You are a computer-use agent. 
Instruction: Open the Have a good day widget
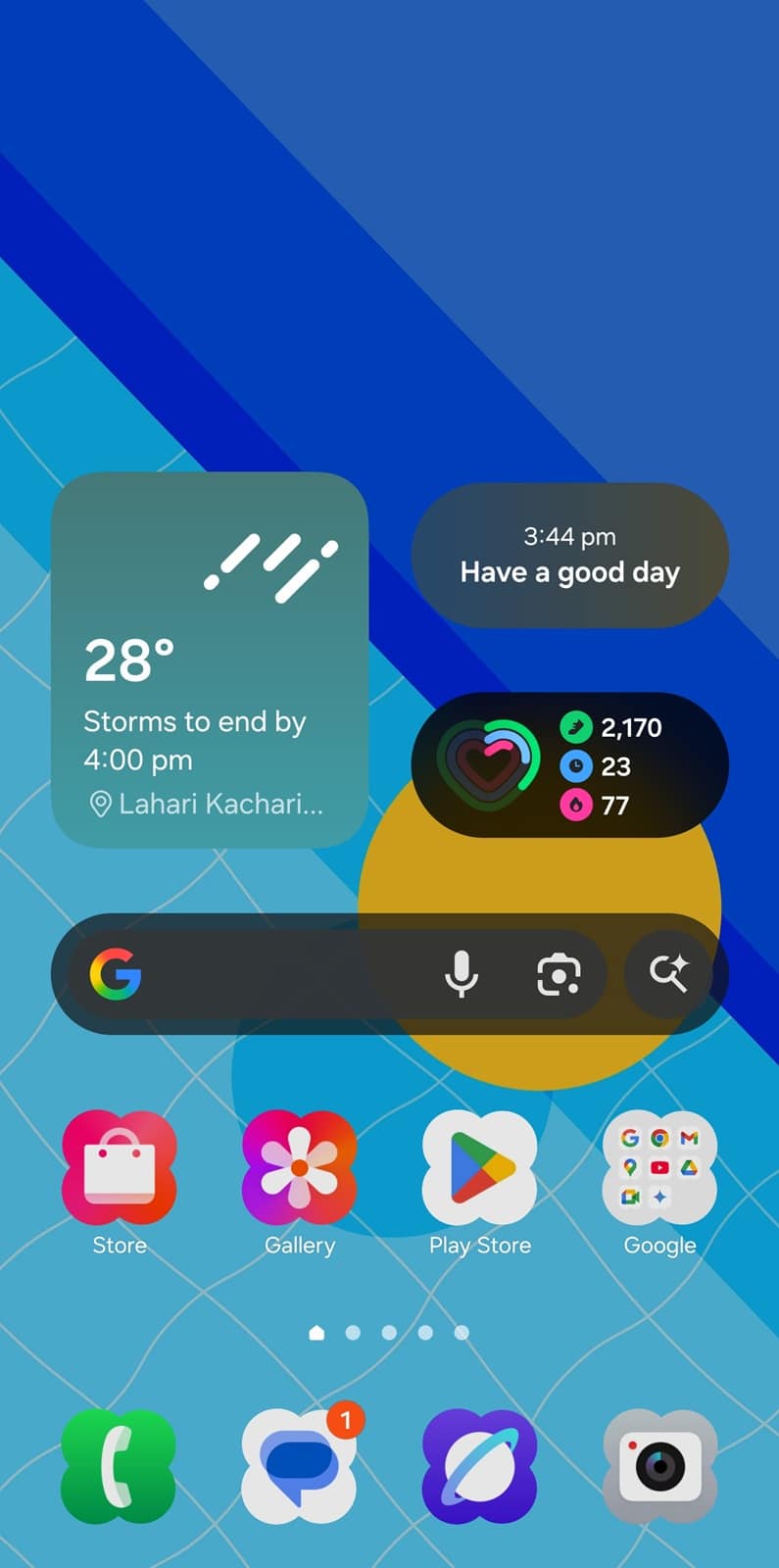point(569,555)
